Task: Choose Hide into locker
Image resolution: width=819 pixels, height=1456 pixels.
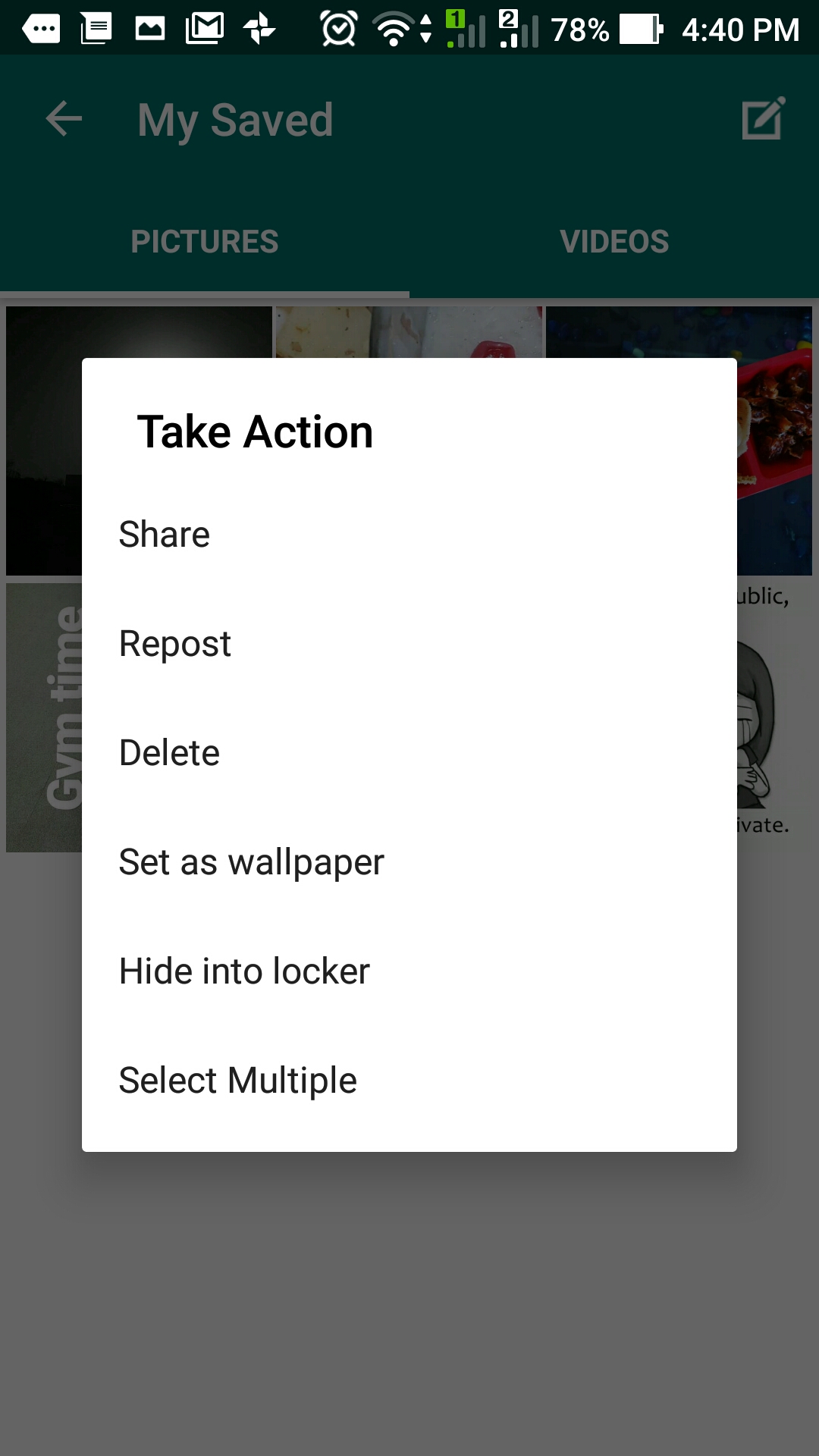Action: pos(409,971)
